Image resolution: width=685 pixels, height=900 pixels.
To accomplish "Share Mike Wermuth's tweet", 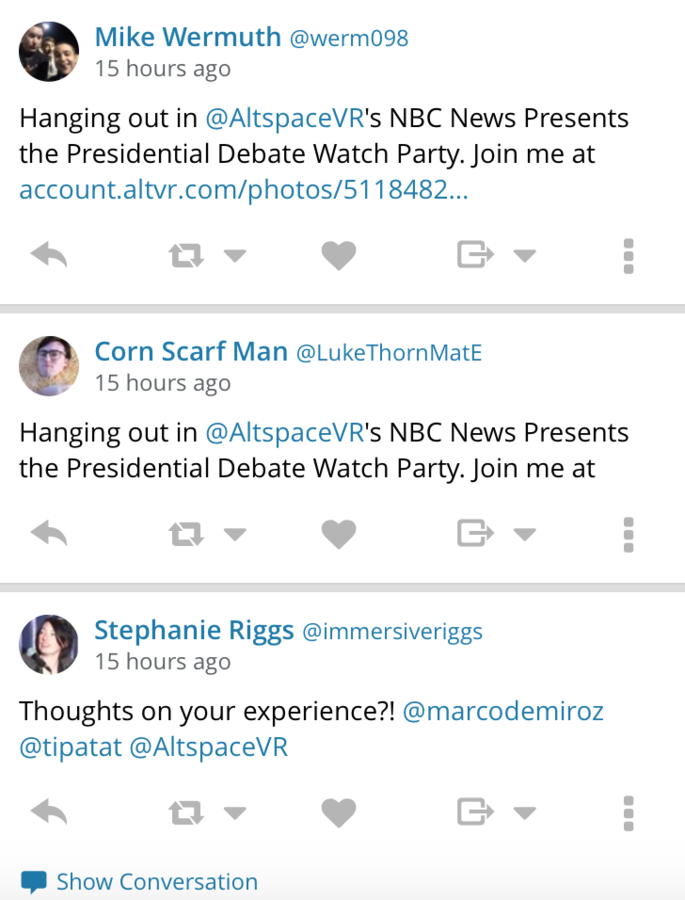I will tap(476, 256).
